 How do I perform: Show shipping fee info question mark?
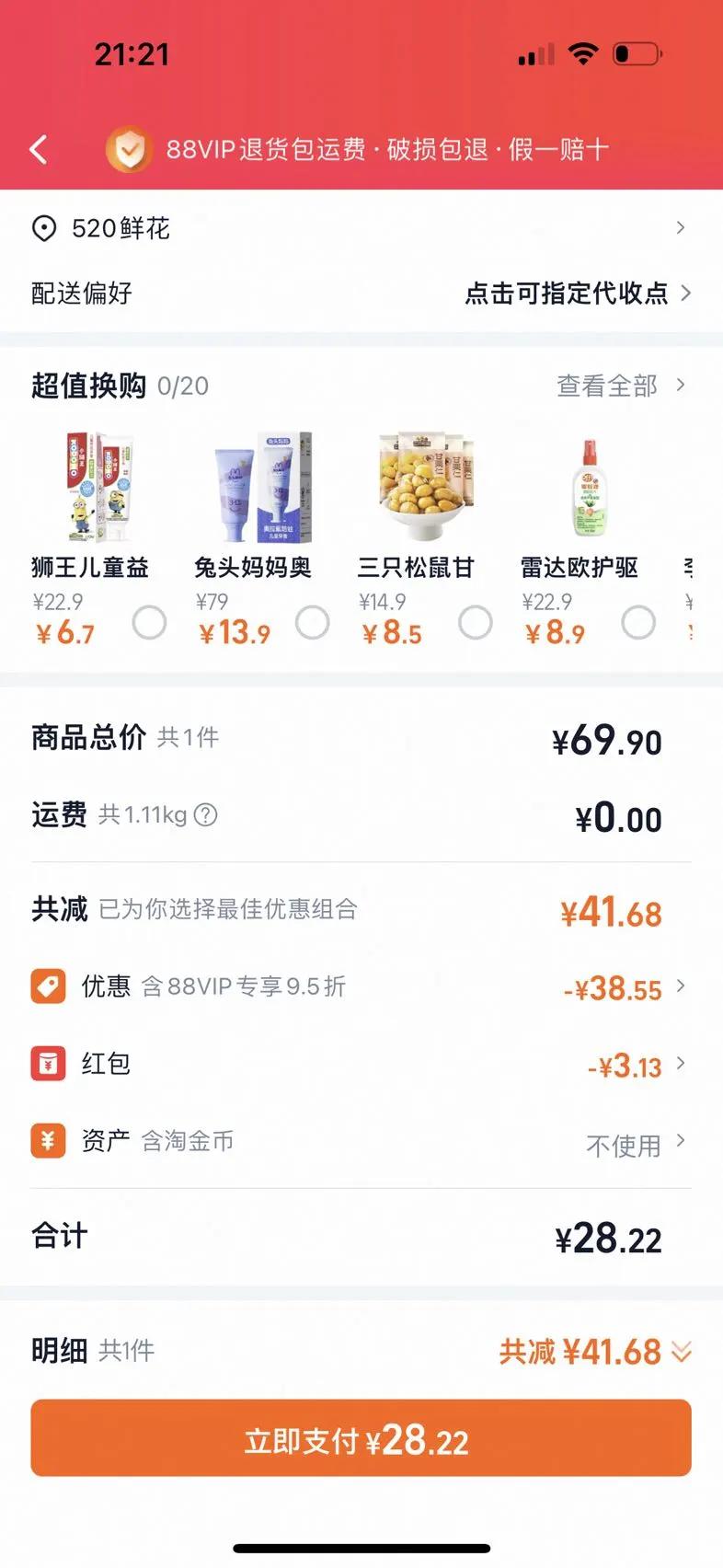[206, 815]
